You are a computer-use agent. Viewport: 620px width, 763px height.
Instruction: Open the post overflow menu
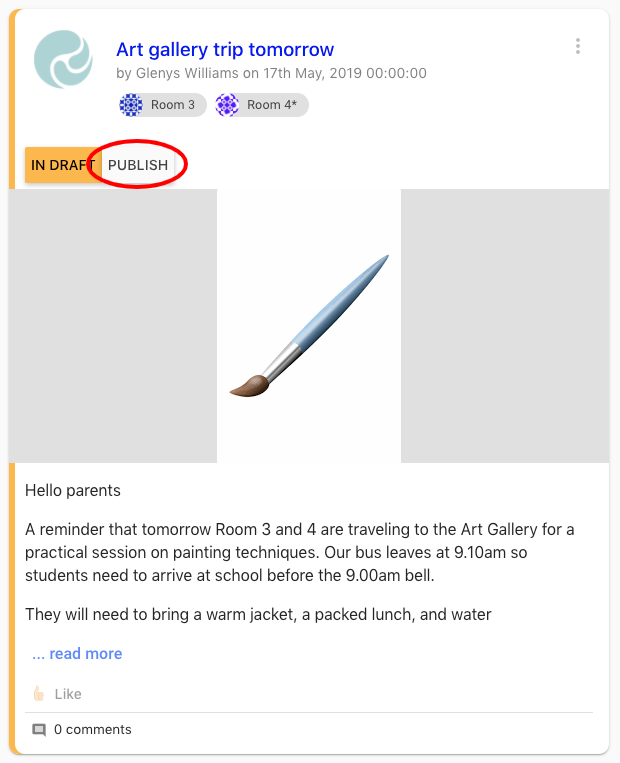pyautogui.click(x=578, y=47)
